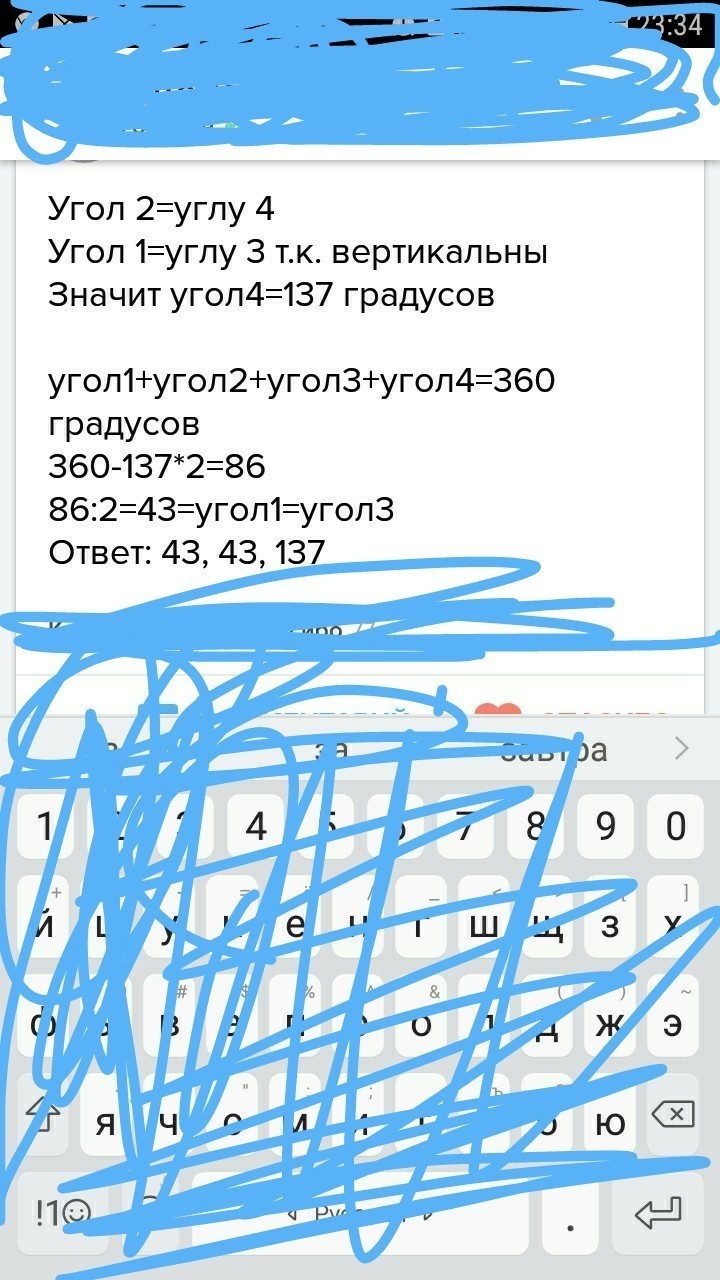Hit the enter key on keyboard
The image size is (720, 1280).
click(x=658, y=1214)
